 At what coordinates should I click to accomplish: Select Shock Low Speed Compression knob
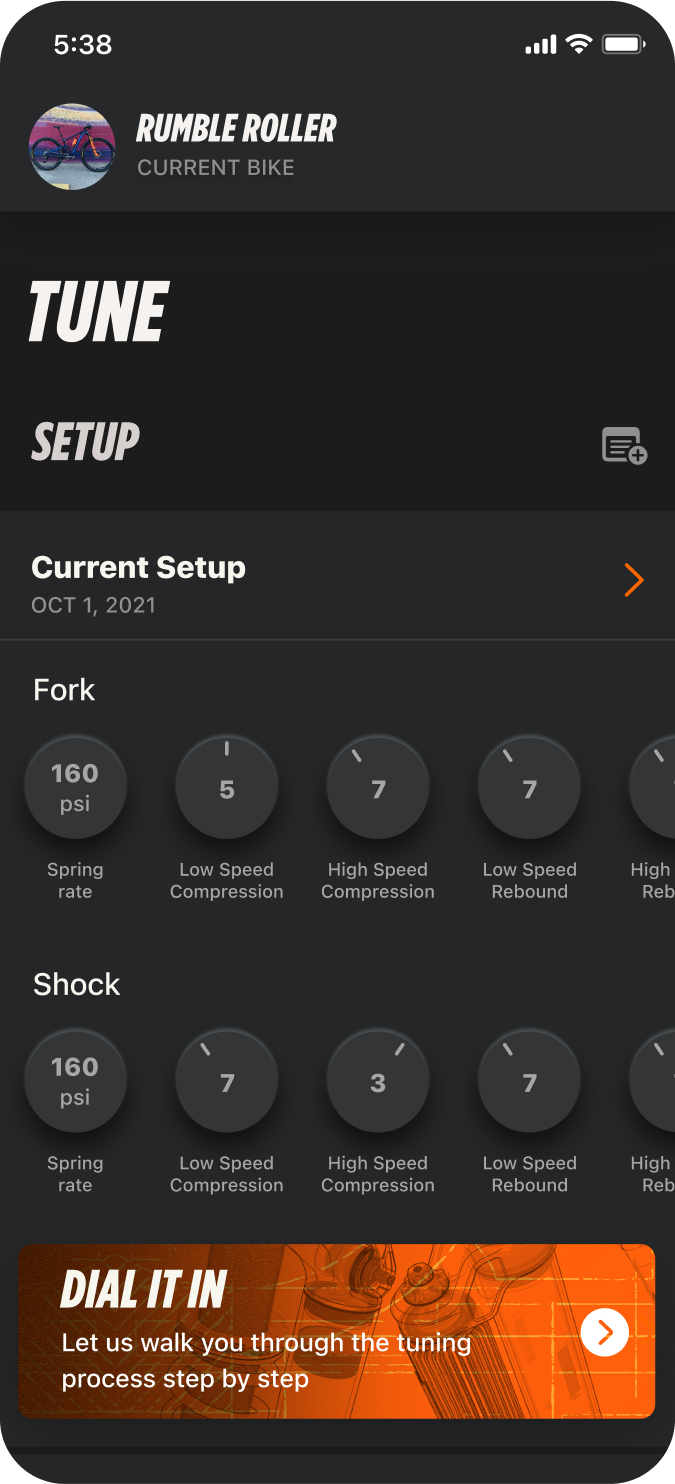point(227,1082)
